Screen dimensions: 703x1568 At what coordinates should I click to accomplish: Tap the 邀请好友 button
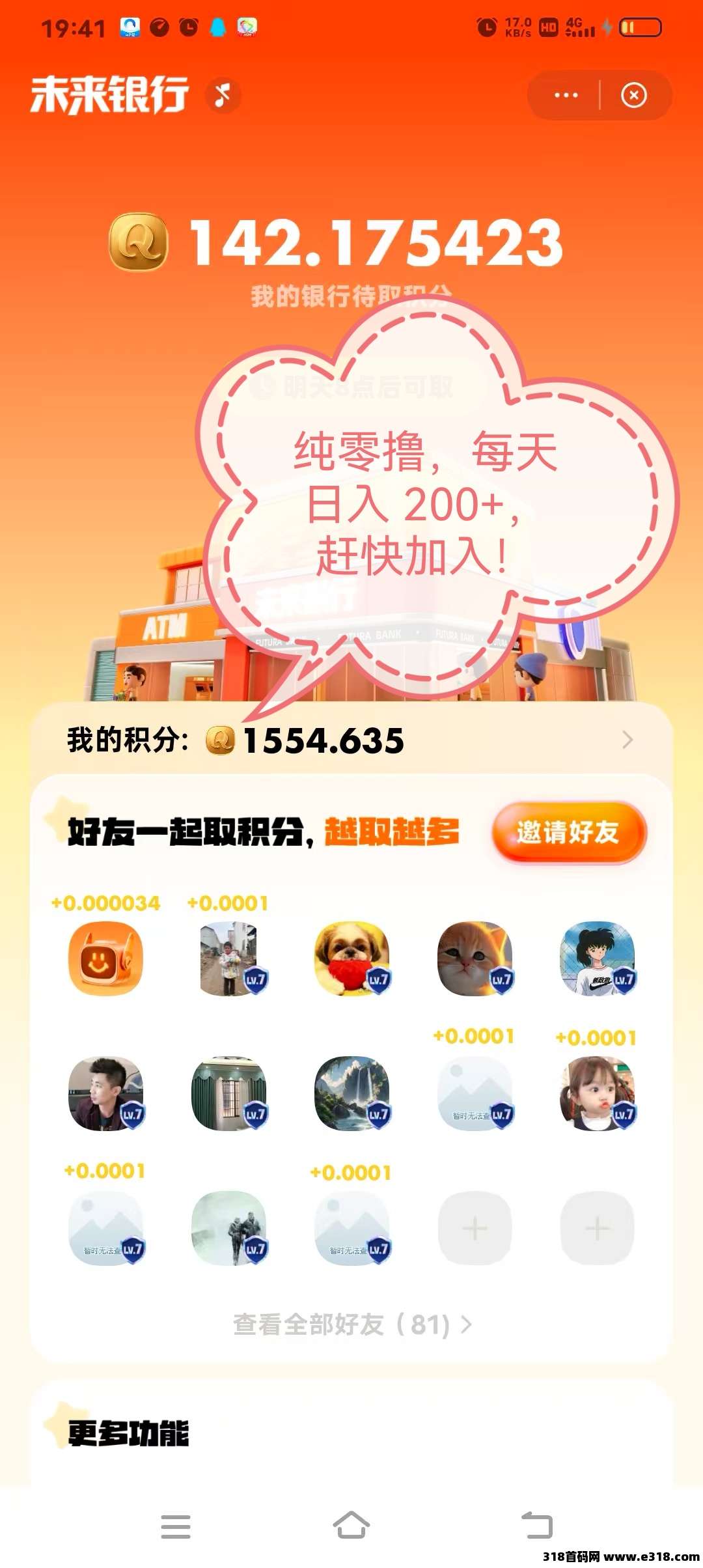coord(568,832)
